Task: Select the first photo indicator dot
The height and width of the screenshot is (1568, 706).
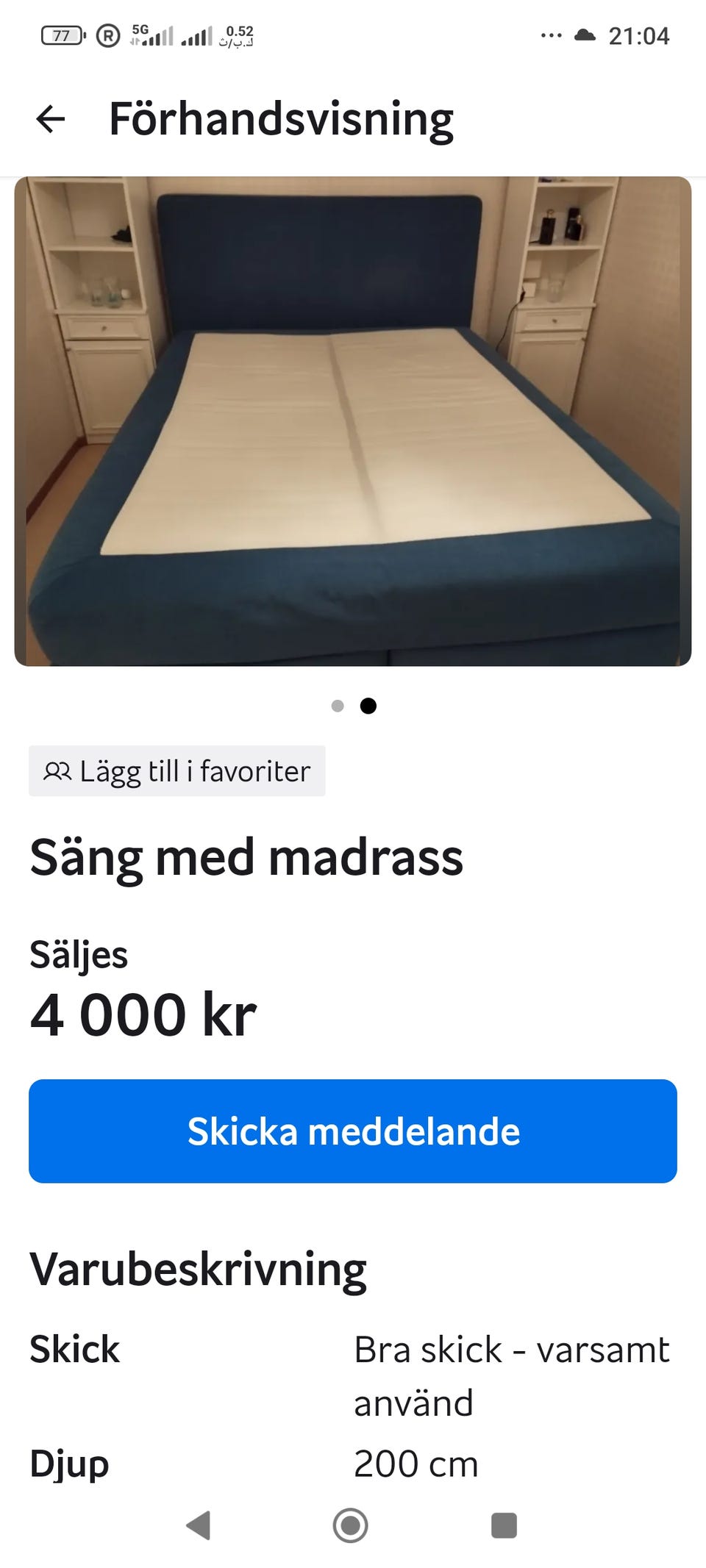Action: point(338,706)
